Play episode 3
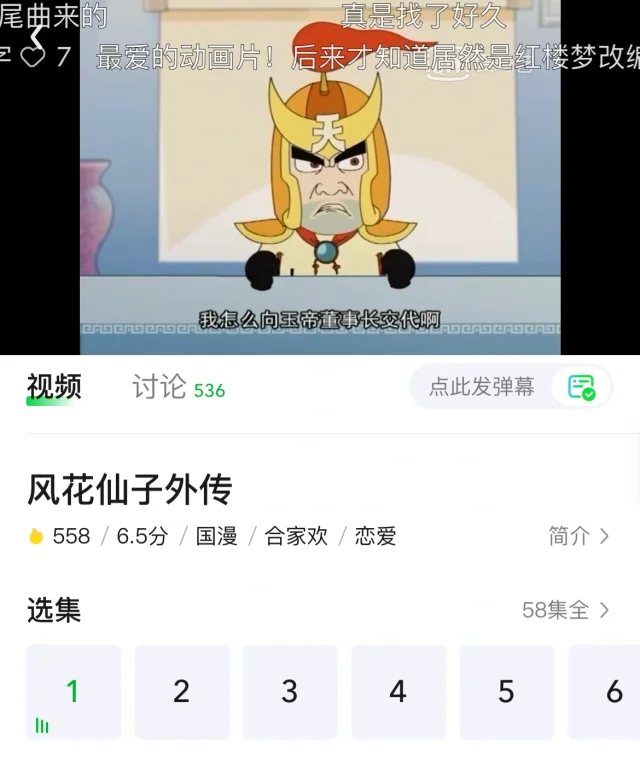This screenshot has height=766, width=640. [290, 691]
